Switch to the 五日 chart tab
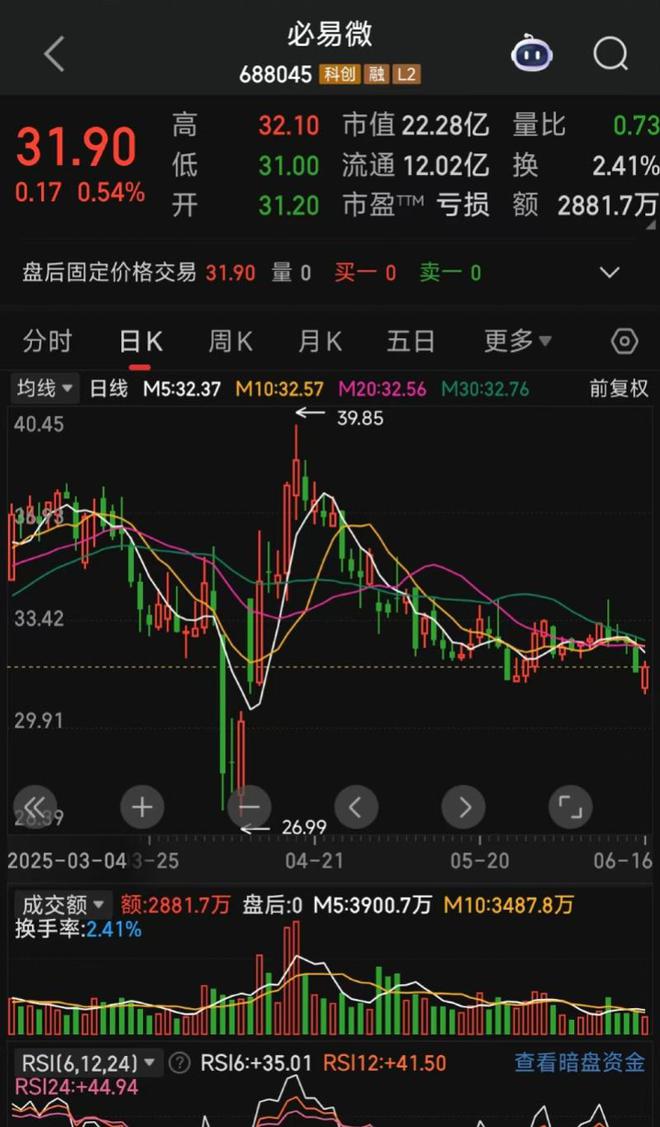 [x=410, y=341]
